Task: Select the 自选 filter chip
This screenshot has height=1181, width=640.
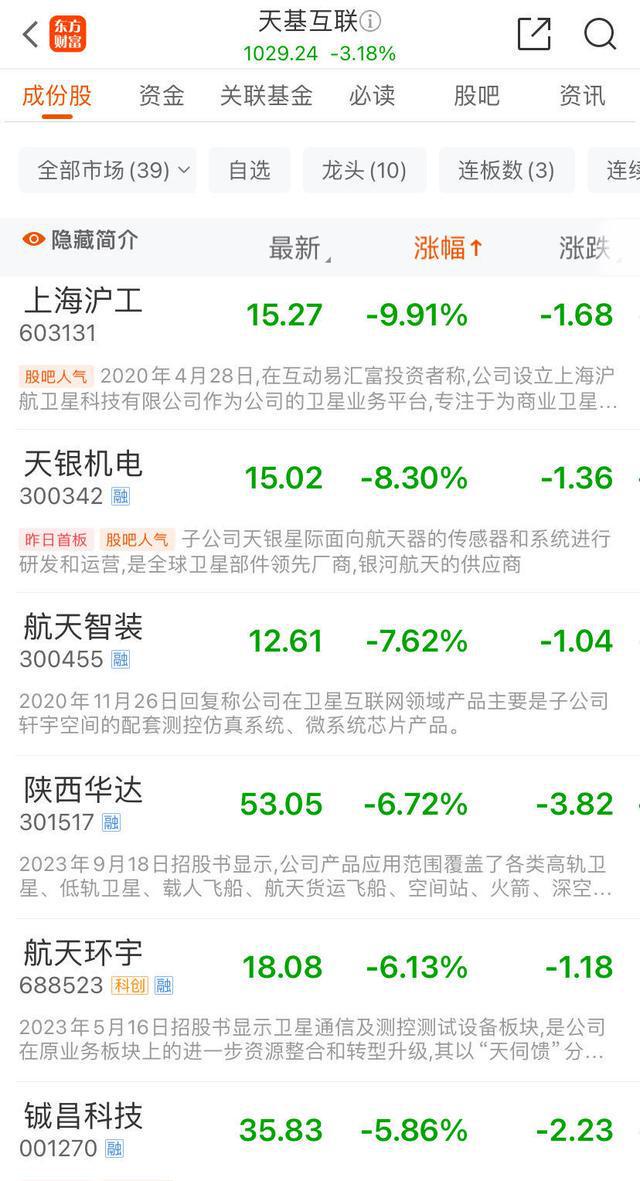Action: coord(249,170)
